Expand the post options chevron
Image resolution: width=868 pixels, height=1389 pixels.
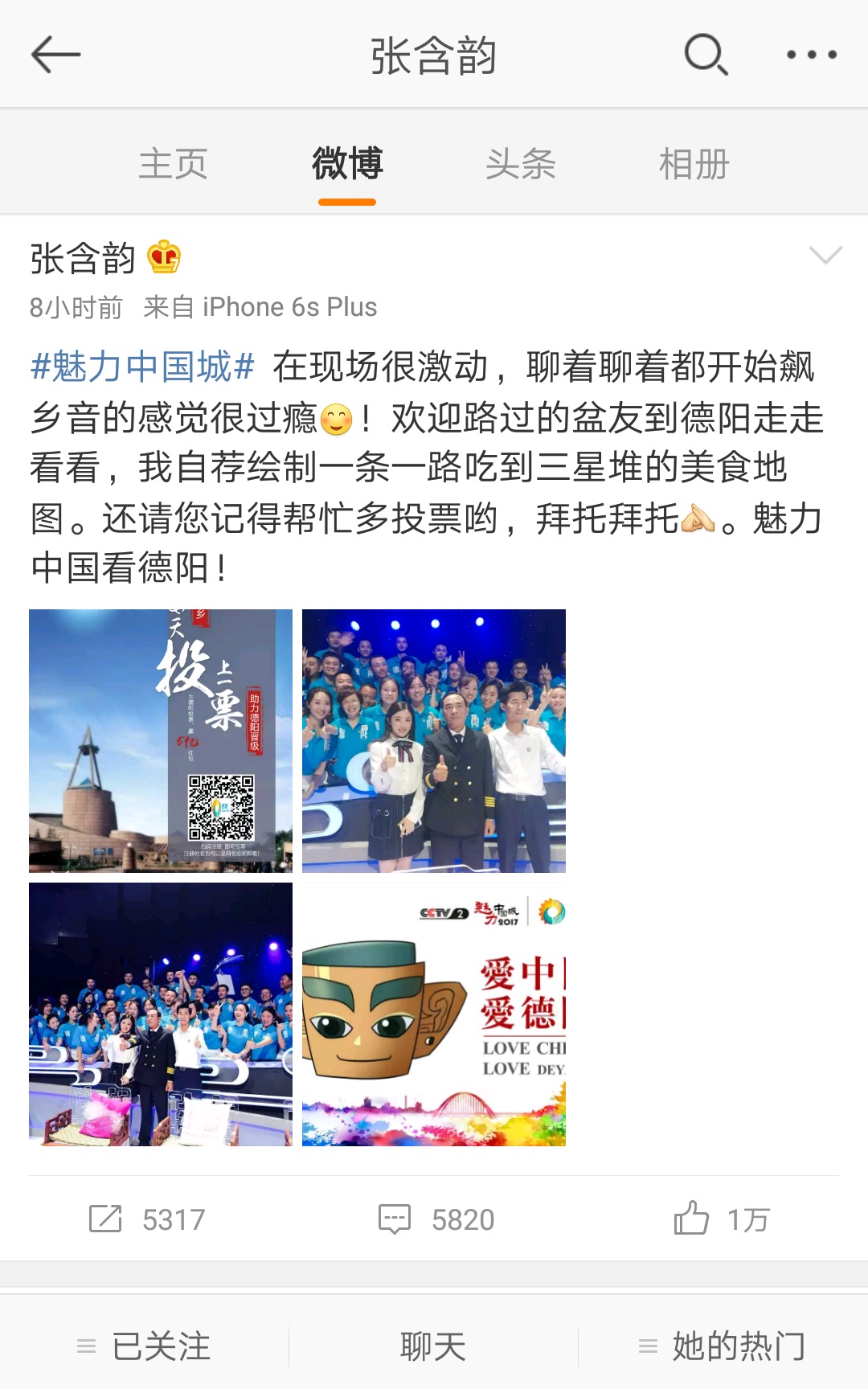click(825, 256)
